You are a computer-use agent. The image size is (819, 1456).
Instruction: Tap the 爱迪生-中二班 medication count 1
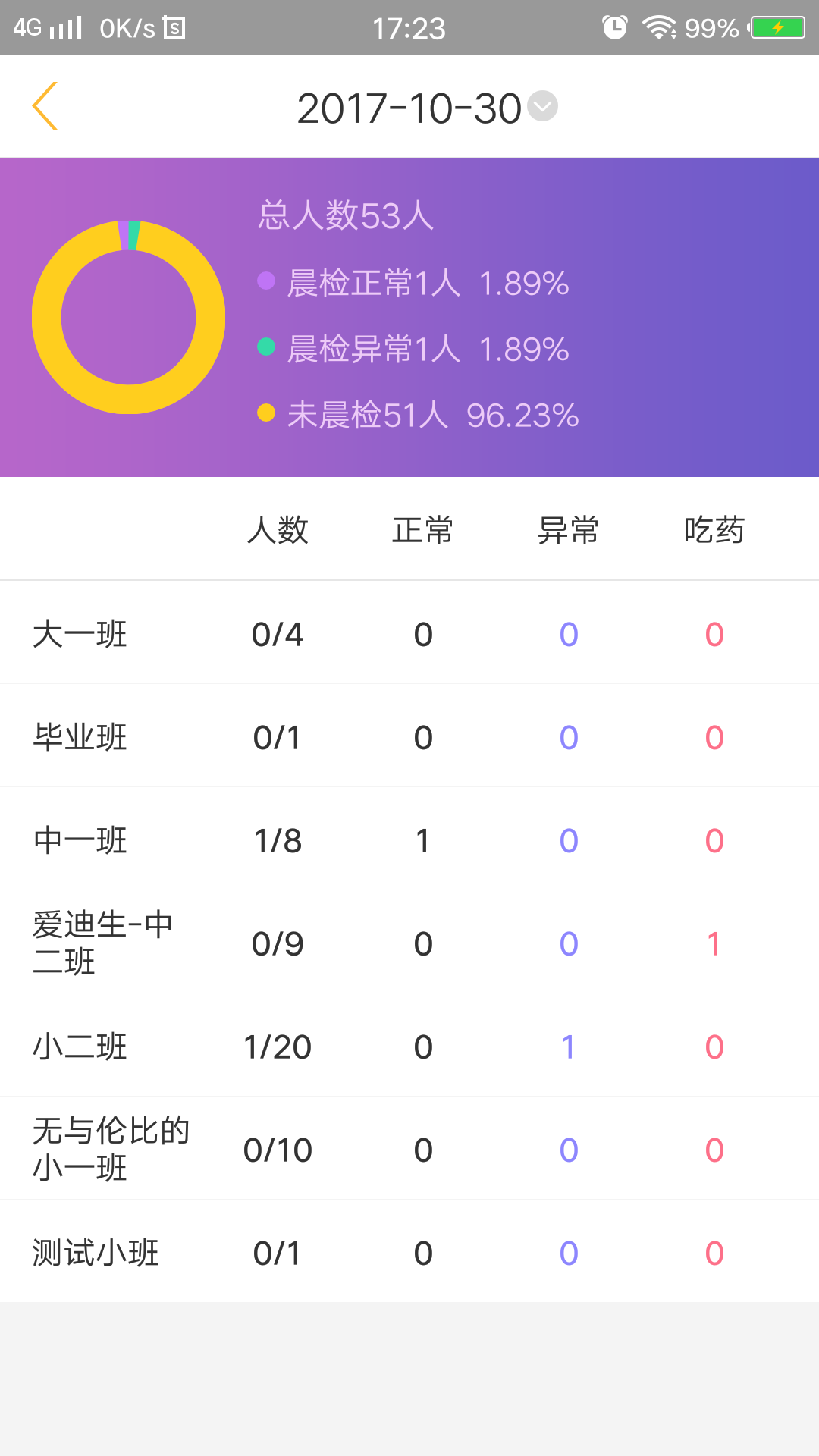712,943
